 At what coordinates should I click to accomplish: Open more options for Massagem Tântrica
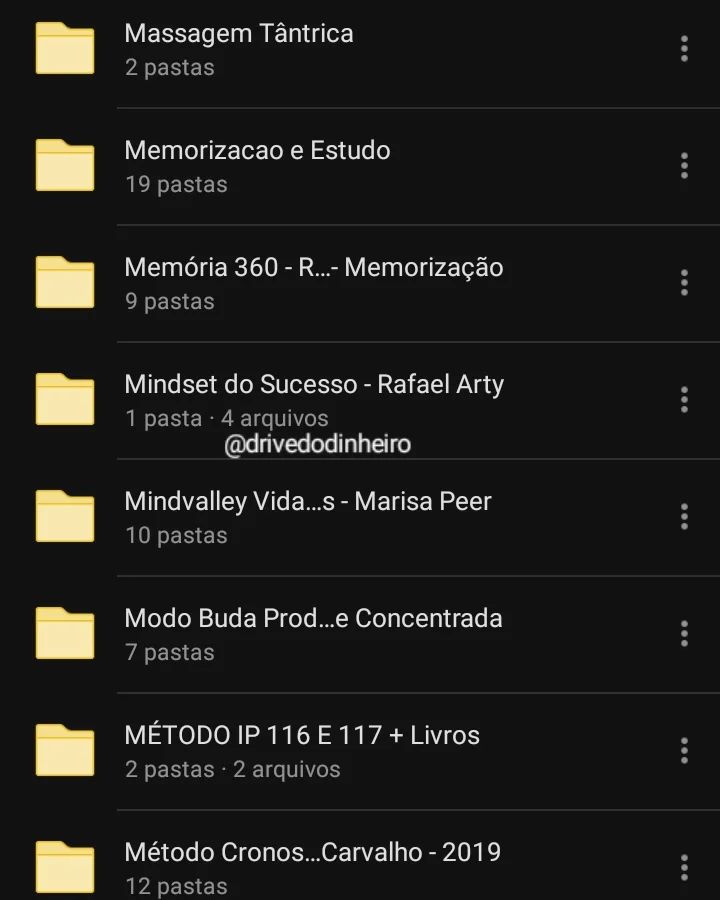click(x=684, y=49)
